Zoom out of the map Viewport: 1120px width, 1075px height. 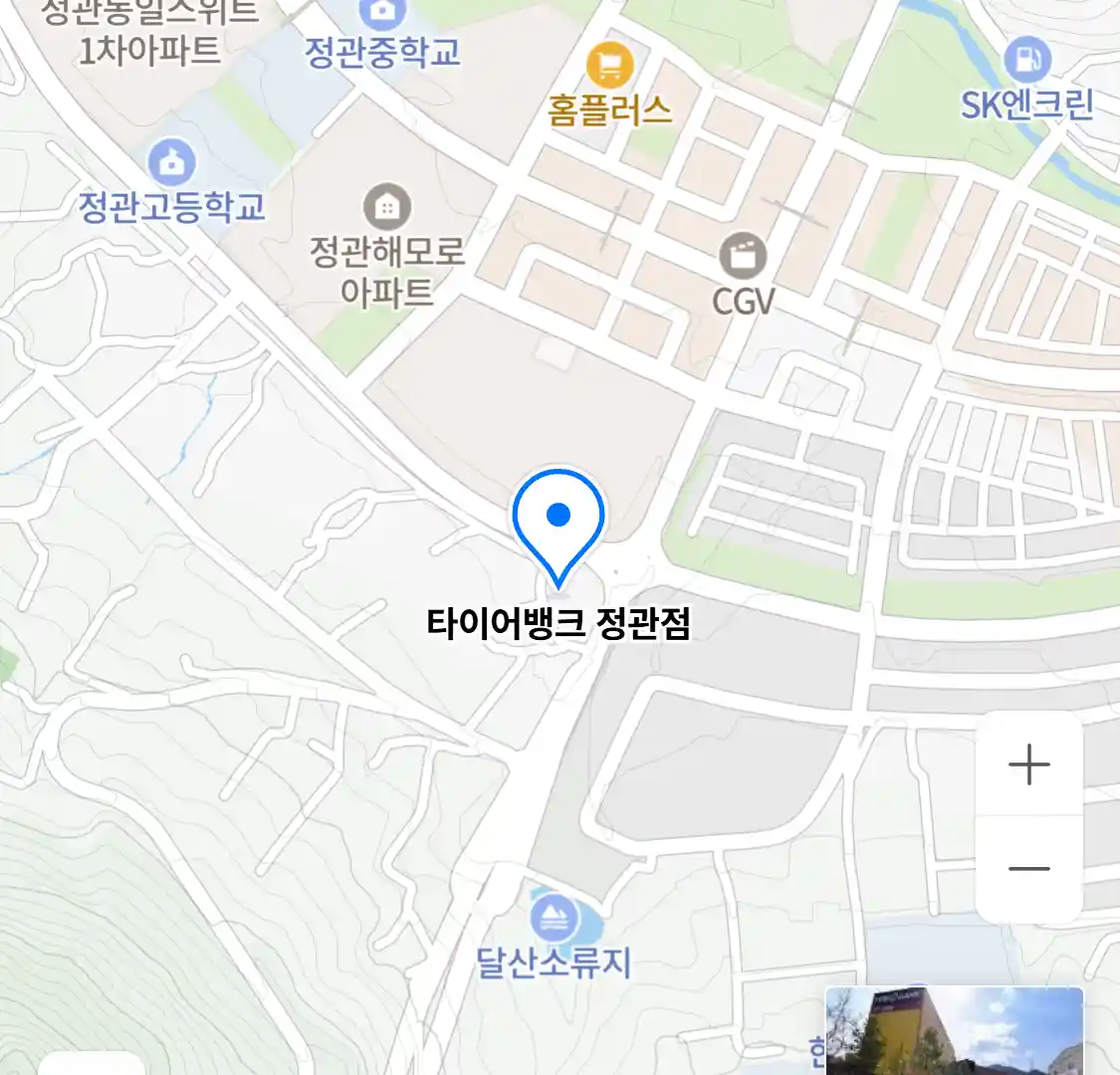1028,868
